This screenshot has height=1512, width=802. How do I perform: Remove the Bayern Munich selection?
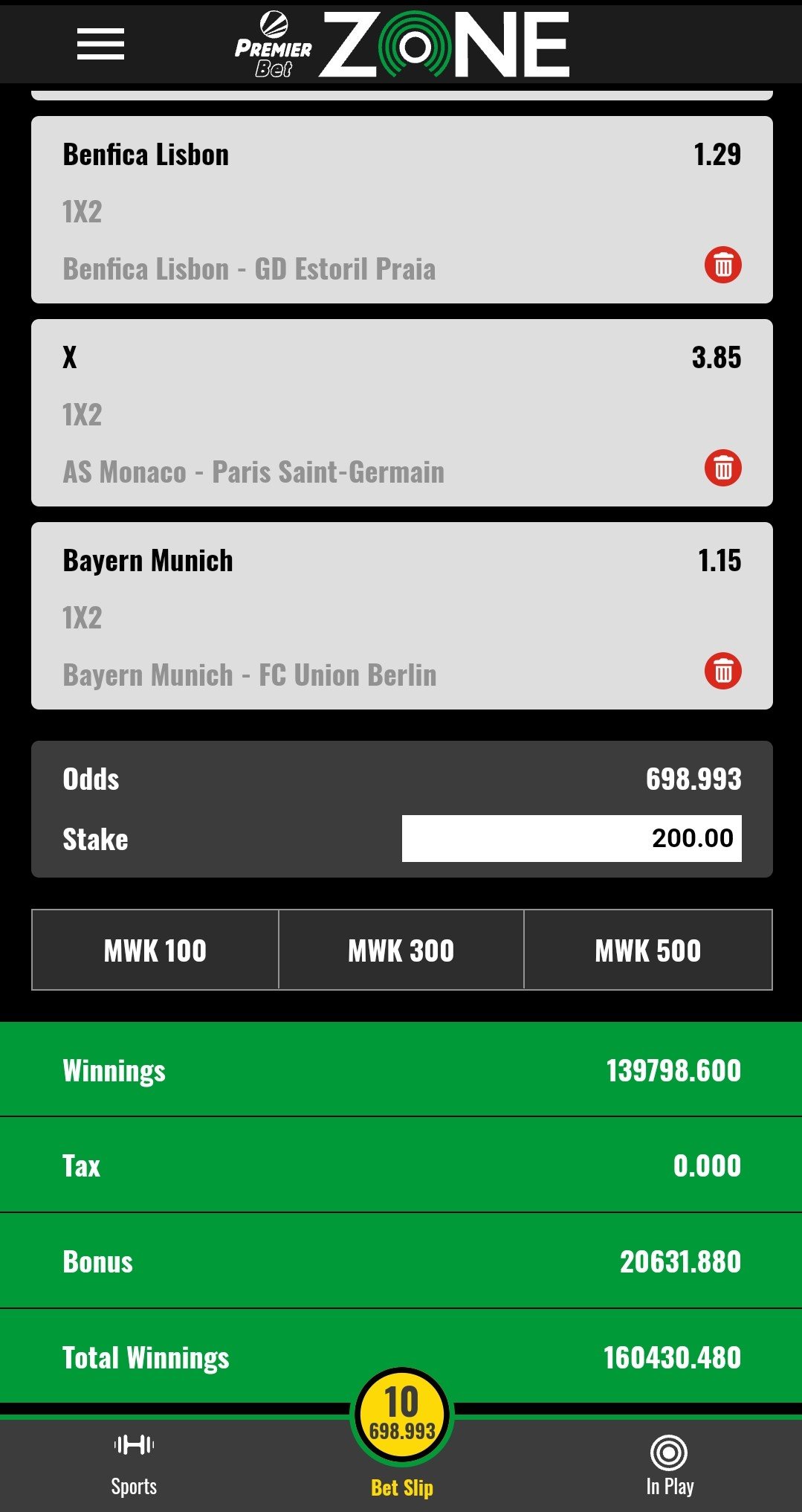point(722,671)
